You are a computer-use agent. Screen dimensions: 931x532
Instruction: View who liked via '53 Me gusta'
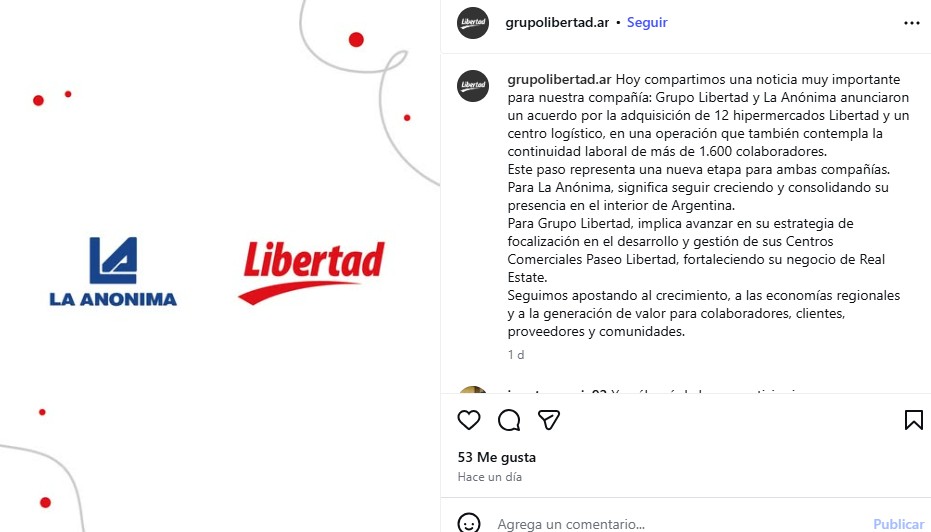(x=497, y=457)
